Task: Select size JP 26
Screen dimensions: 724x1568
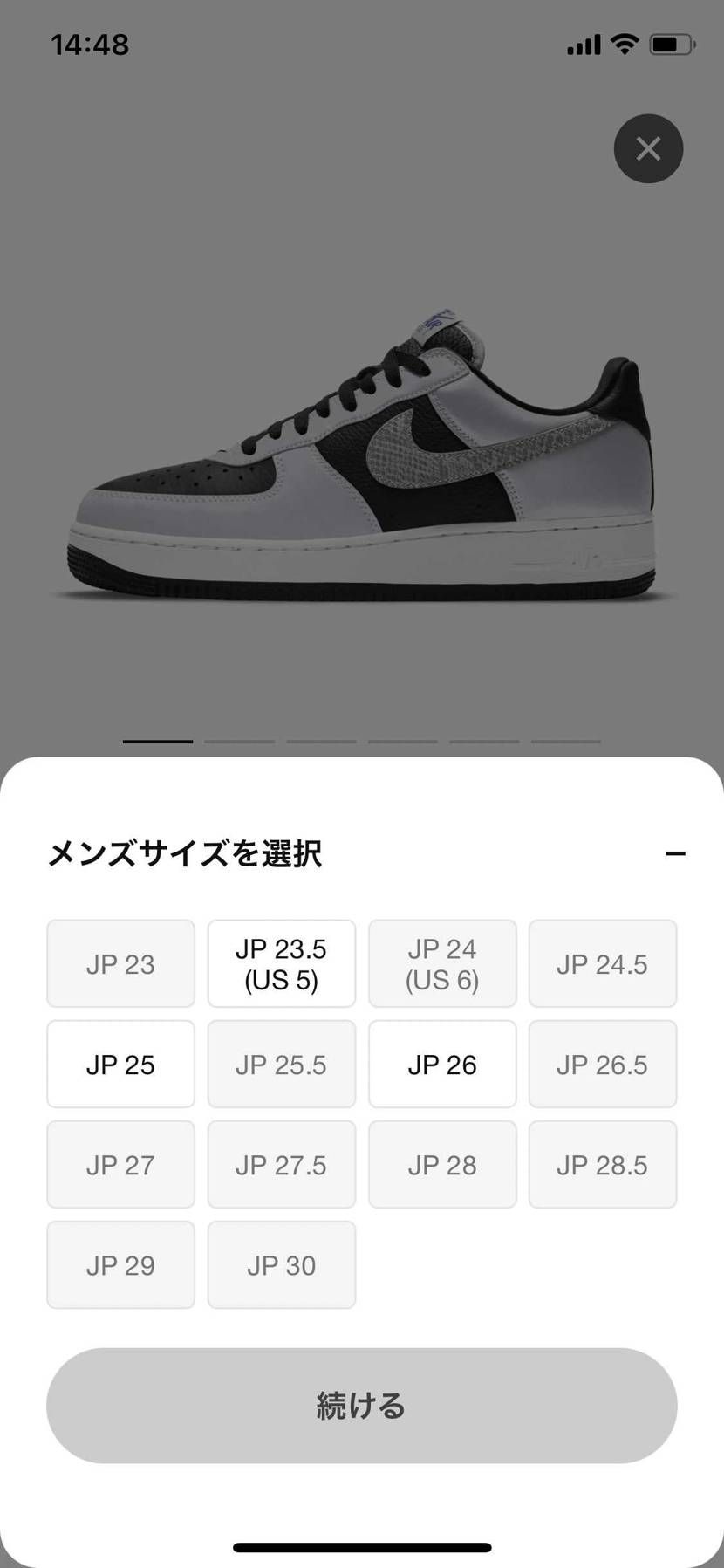Action: 442,1064
